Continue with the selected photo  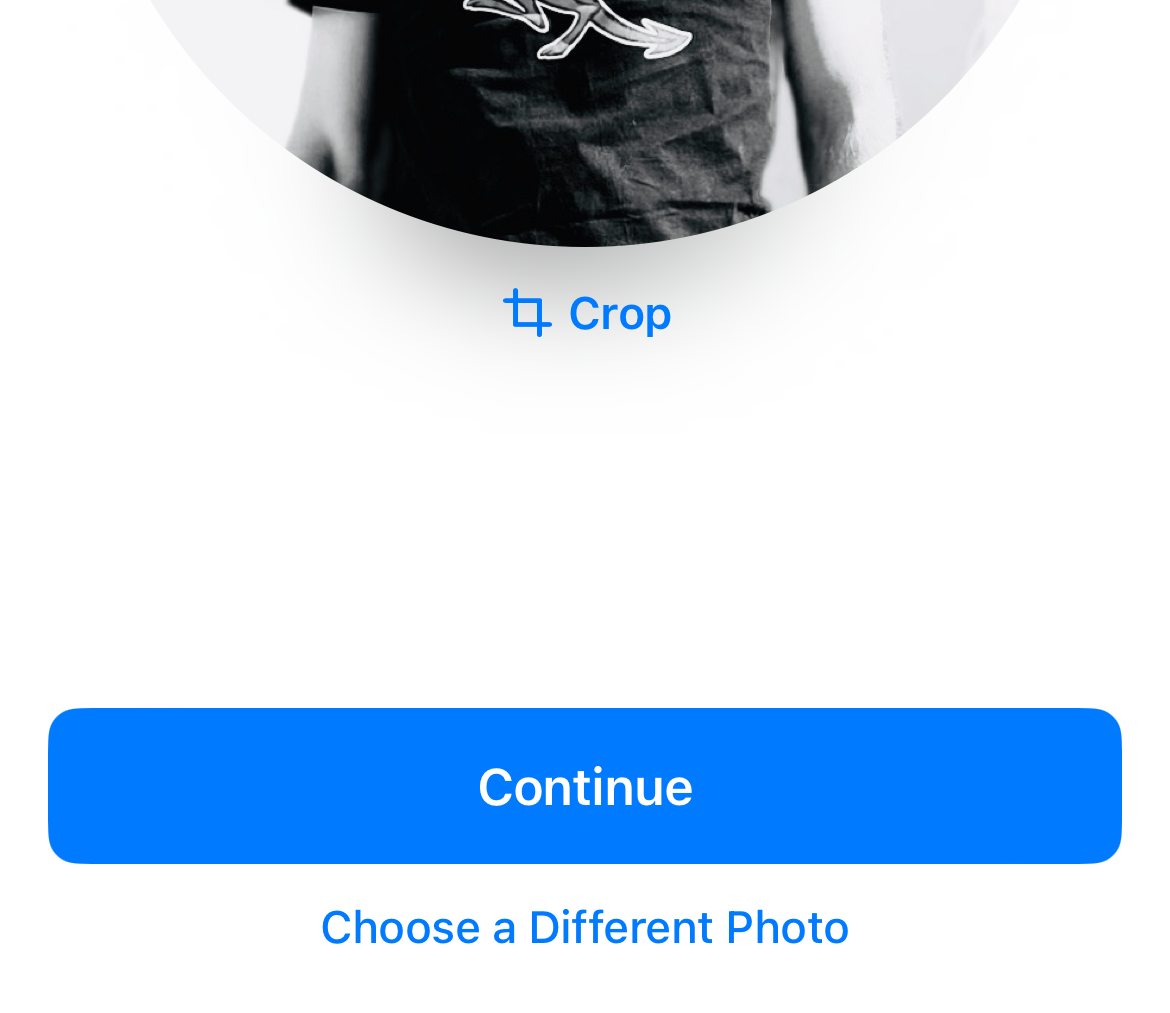click(x=585, y=786)
